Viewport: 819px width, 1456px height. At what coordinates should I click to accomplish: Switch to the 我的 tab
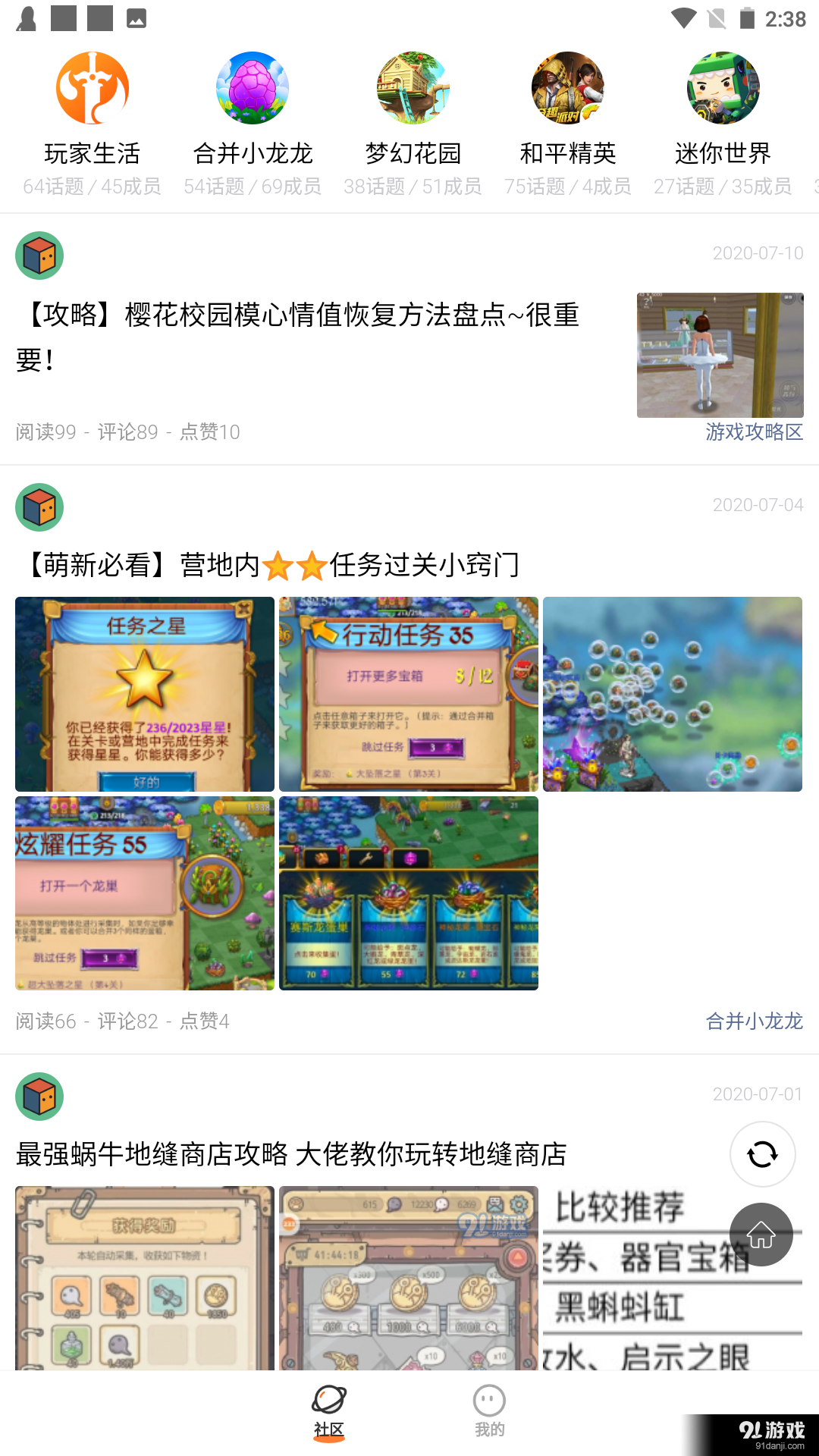[489, 1410]
